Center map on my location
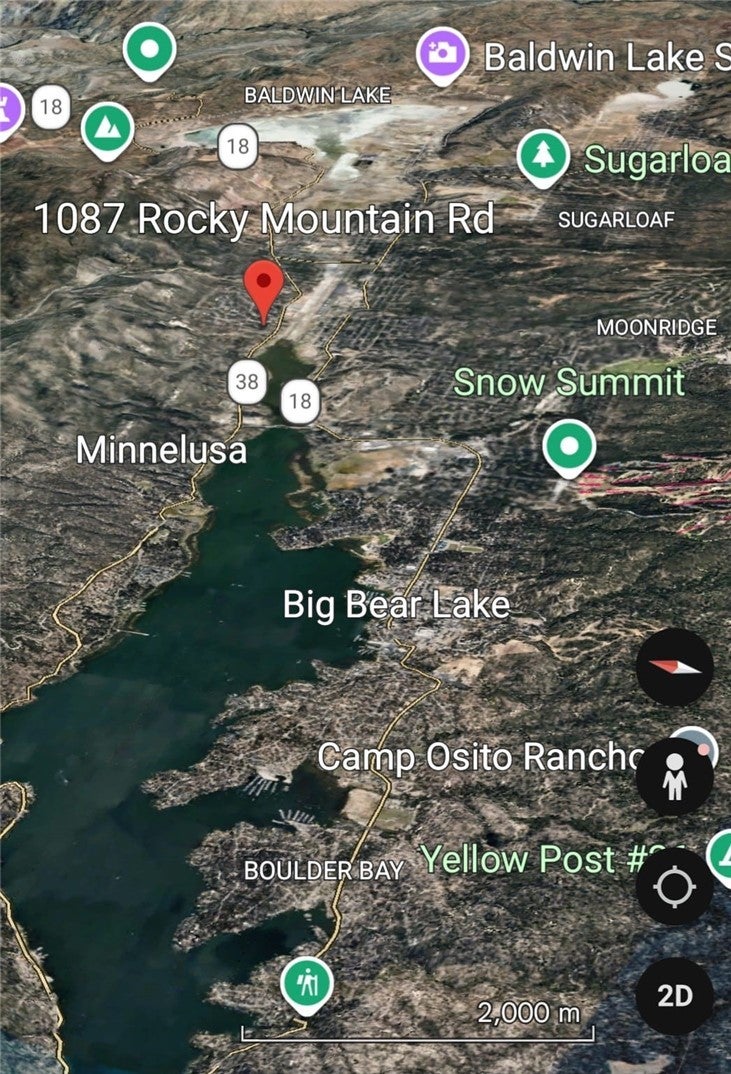 click(x=675, y=887)
